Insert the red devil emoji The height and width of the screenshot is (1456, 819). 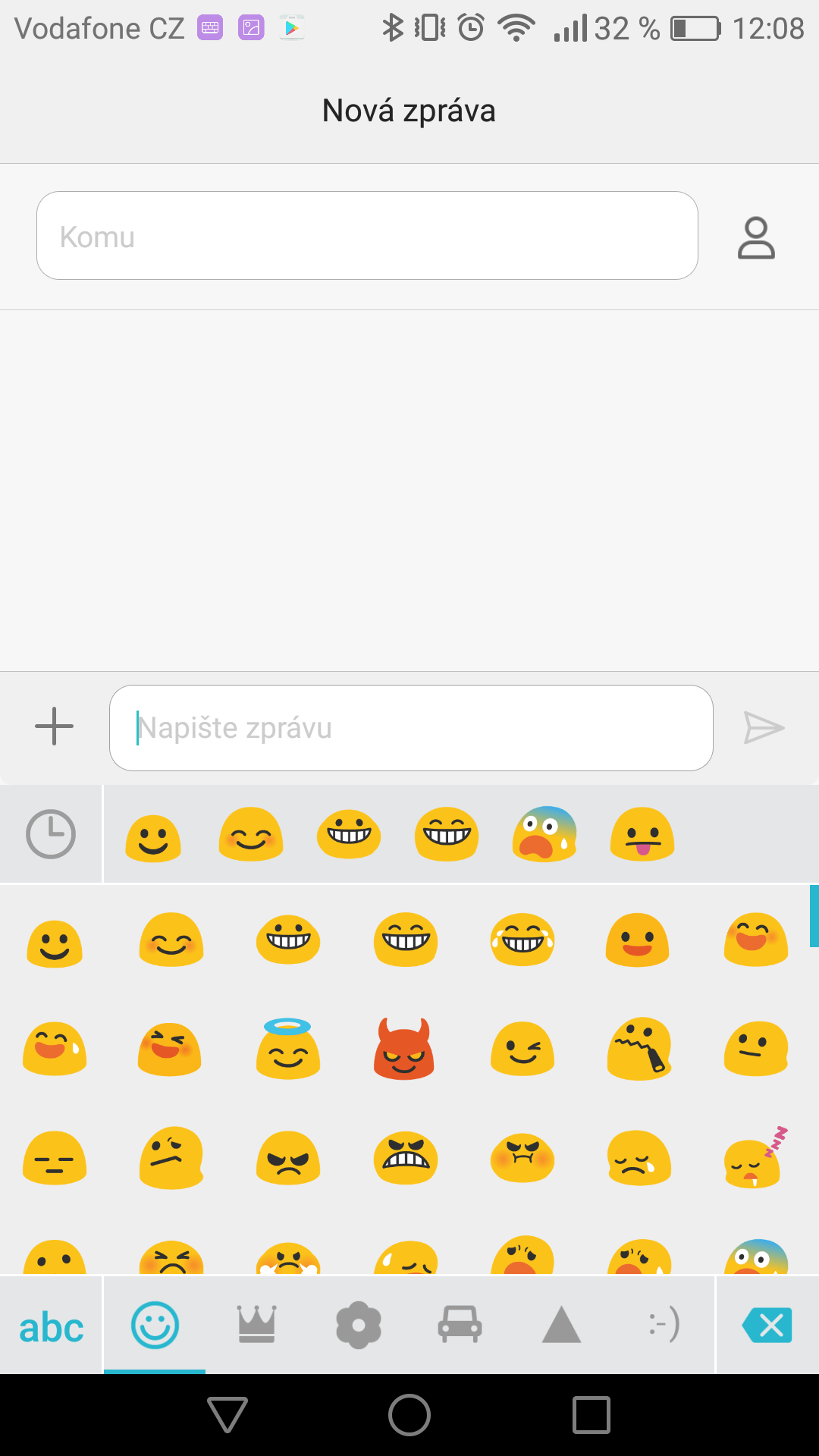tap(404, 1049)
